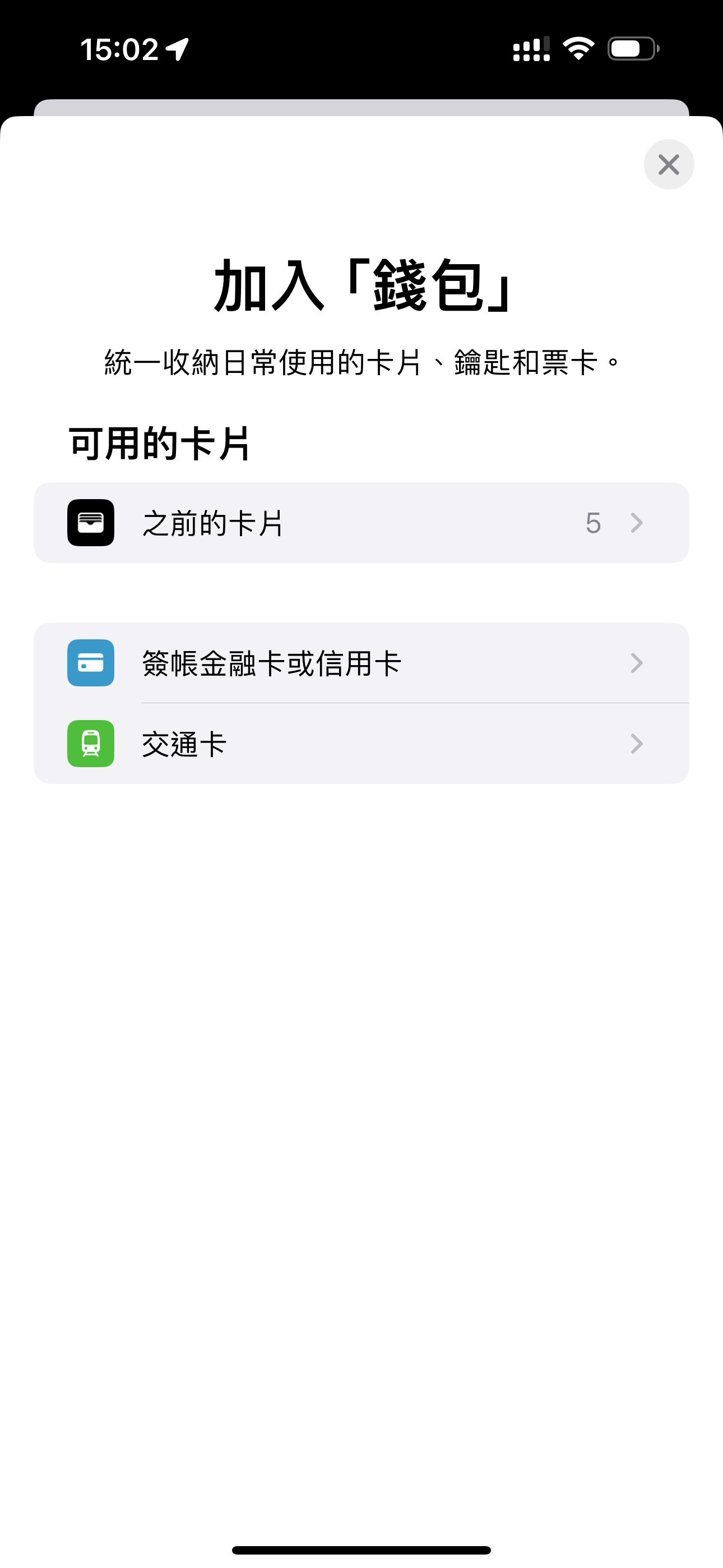Select 簽帳金融卡或信用卡 to add a debit or credit card

coord(361,663)
